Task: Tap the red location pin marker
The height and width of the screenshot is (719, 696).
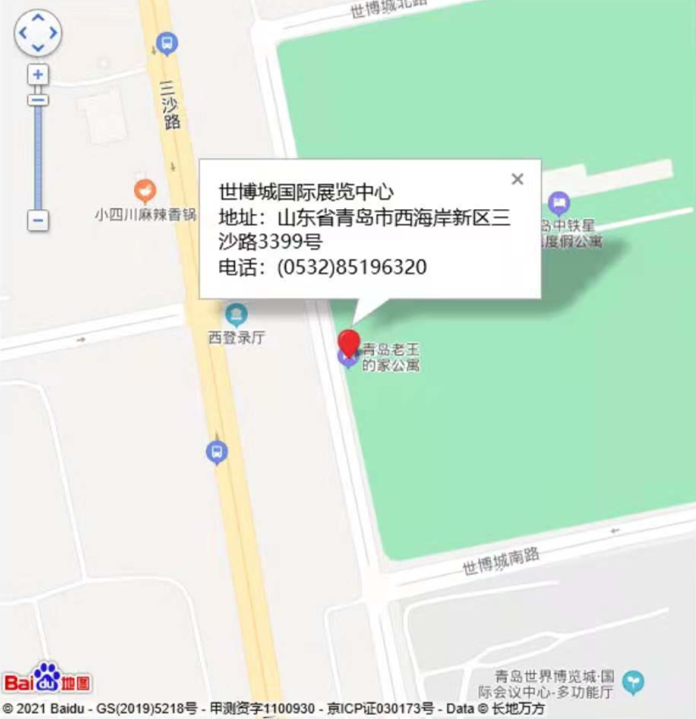Action: tap(349, 343)
